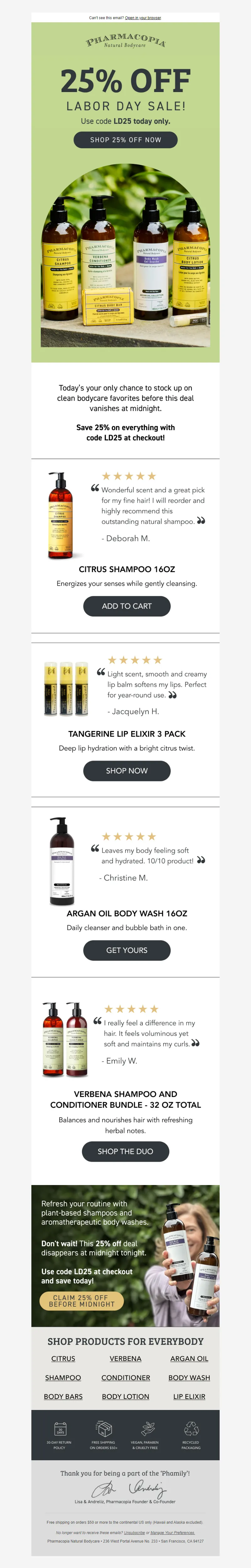Open the Body Lotion link

pyautogui.click(x=125, y=1396)
